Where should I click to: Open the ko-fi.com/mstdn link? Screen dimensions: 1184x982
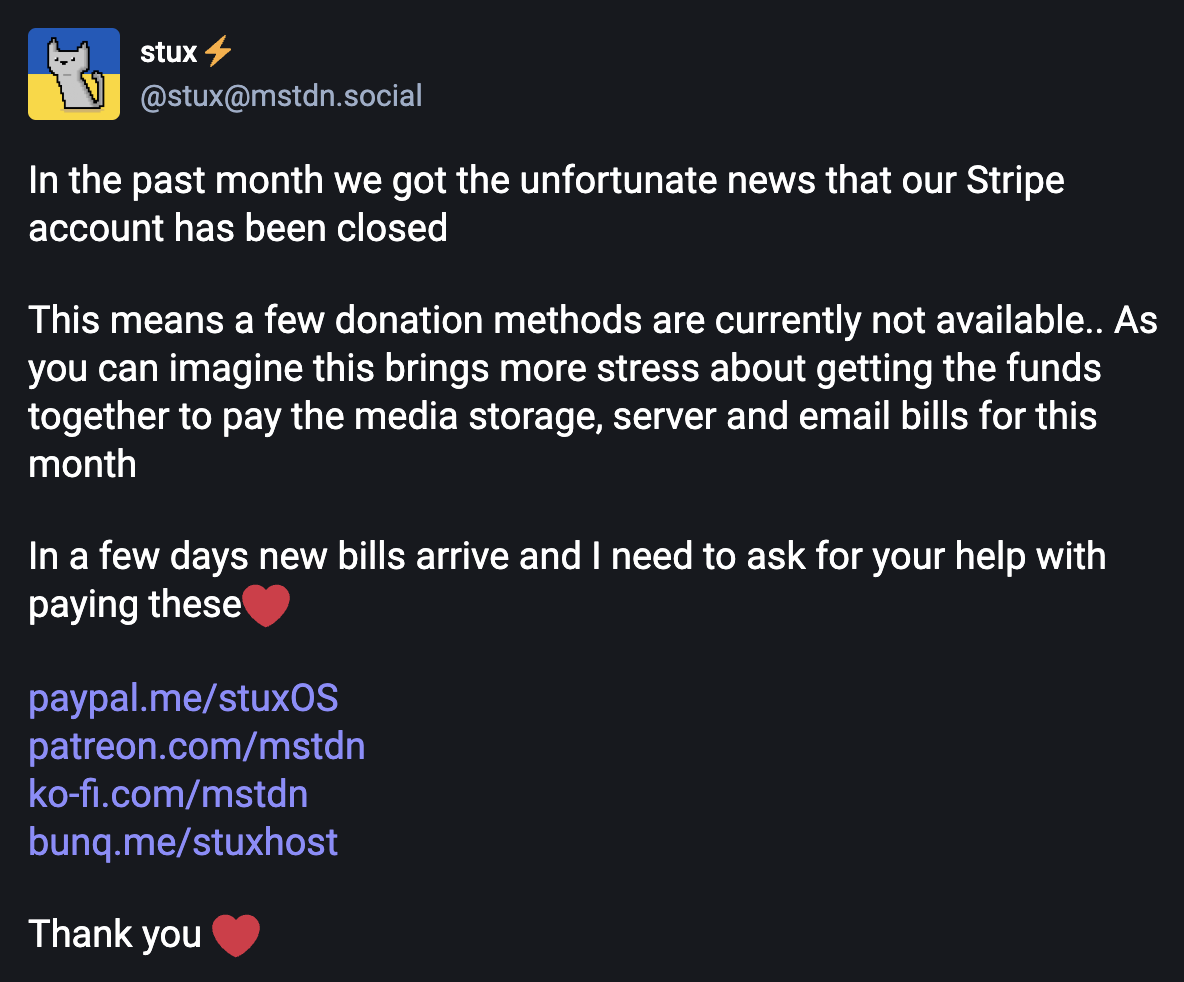click(168, 794)
